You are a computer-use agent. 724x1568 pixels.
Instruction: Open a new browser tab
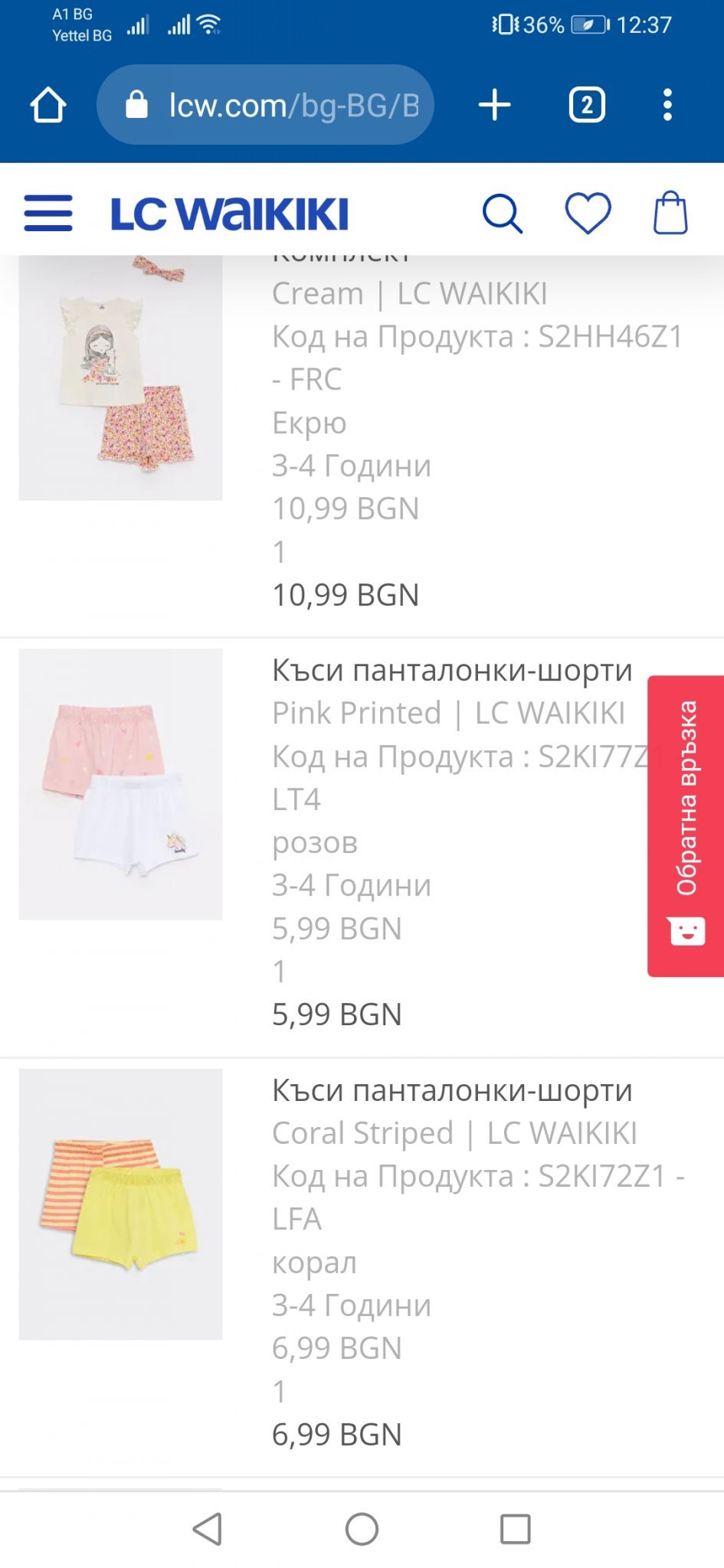point(494,105)
